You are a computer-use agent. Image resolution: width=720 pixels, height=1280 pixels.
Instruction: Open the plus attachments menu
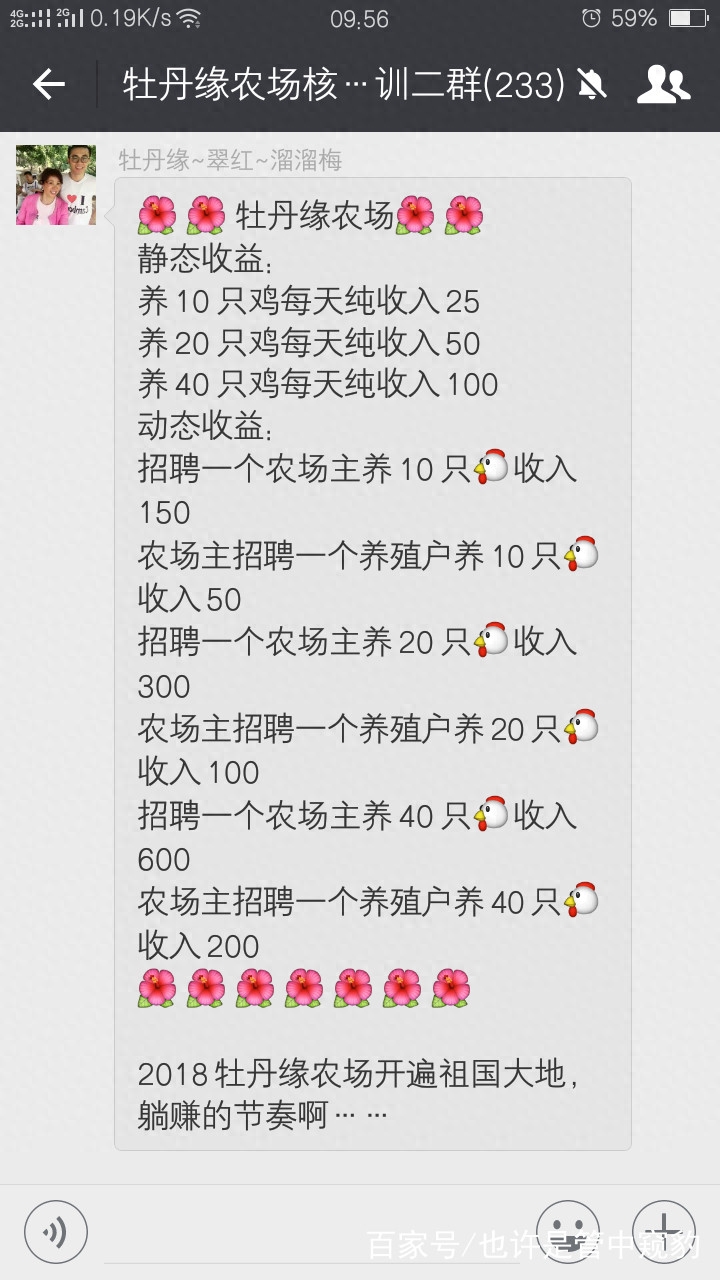pos(663,1232)
